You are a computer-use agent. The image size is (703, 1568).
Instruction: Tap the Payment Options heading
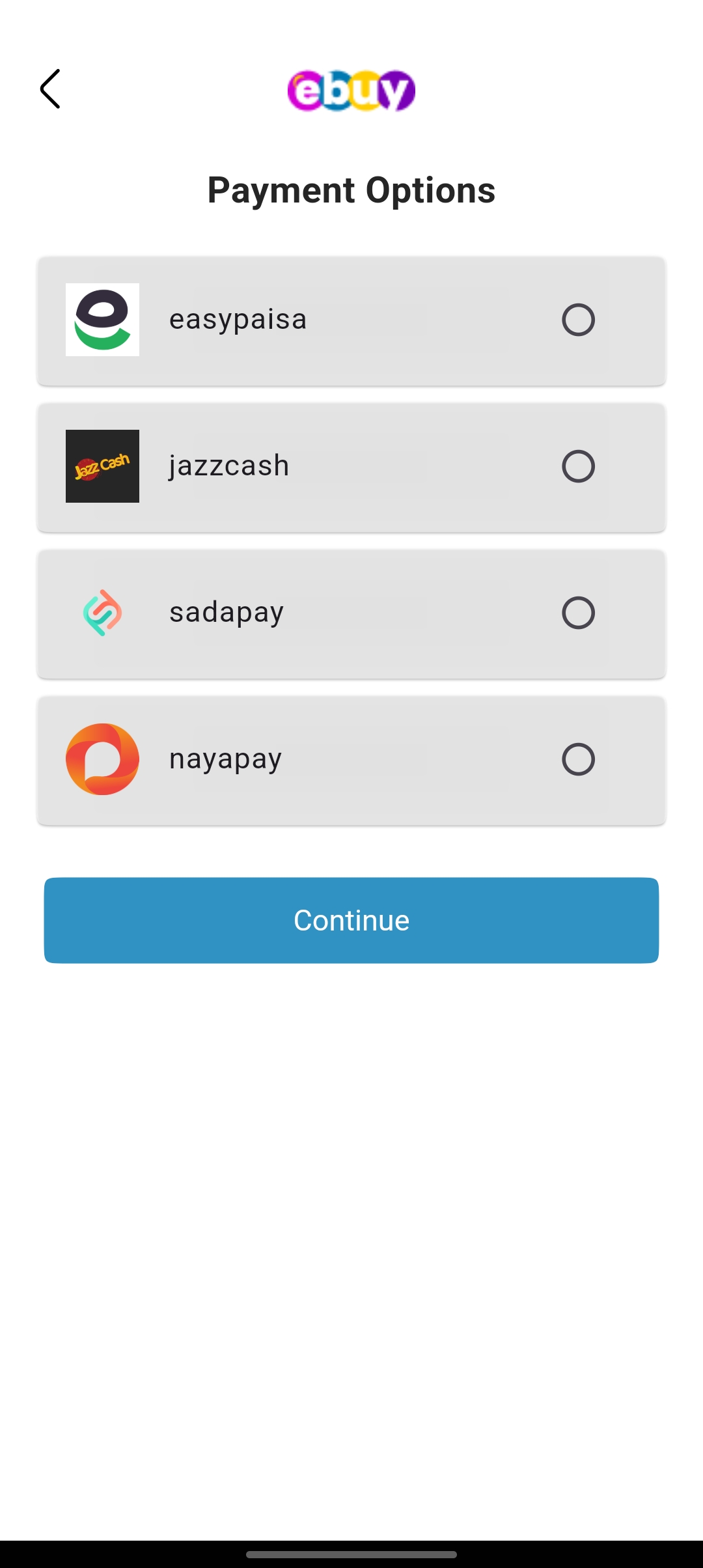click(x=351, y=190)
